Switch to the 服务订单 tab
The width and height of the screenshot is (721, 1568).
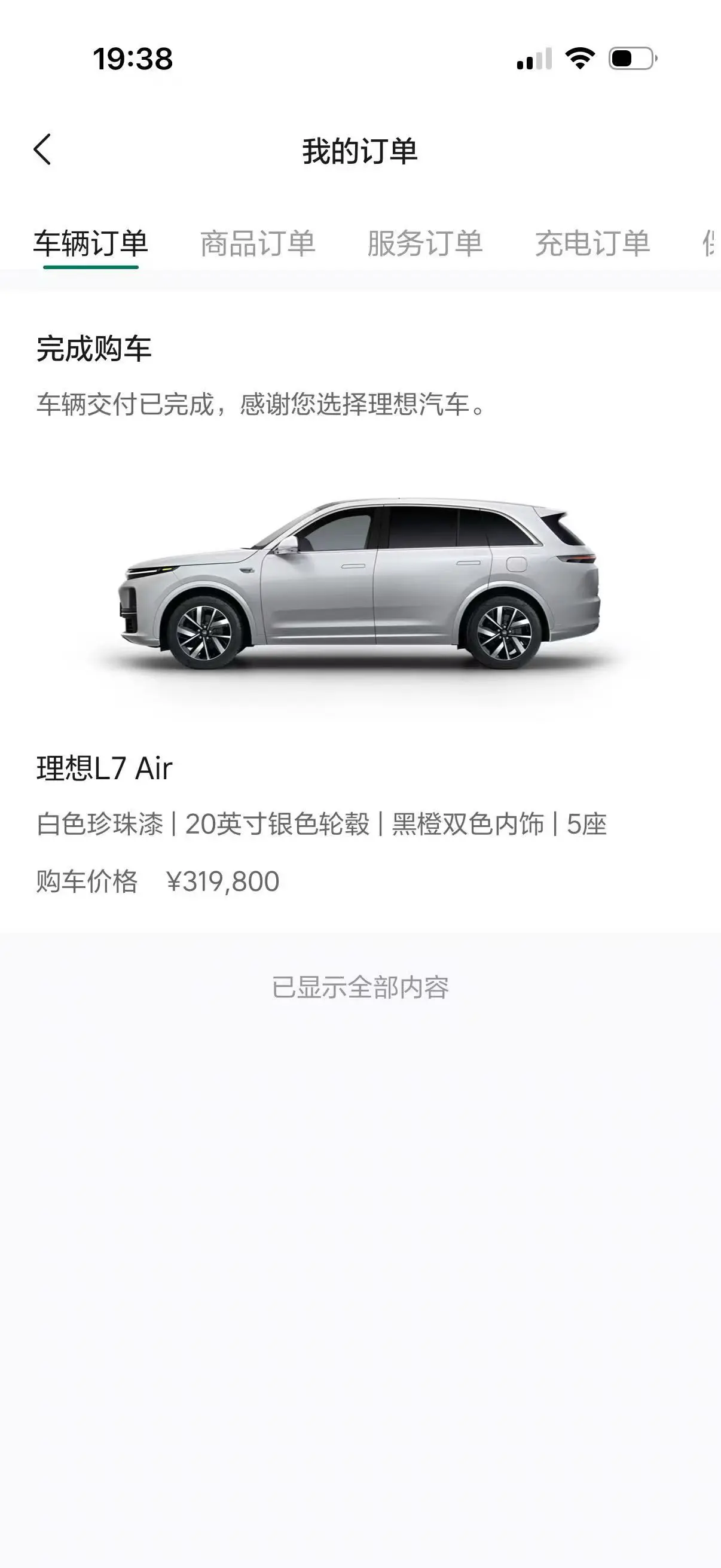click(424, 243)
